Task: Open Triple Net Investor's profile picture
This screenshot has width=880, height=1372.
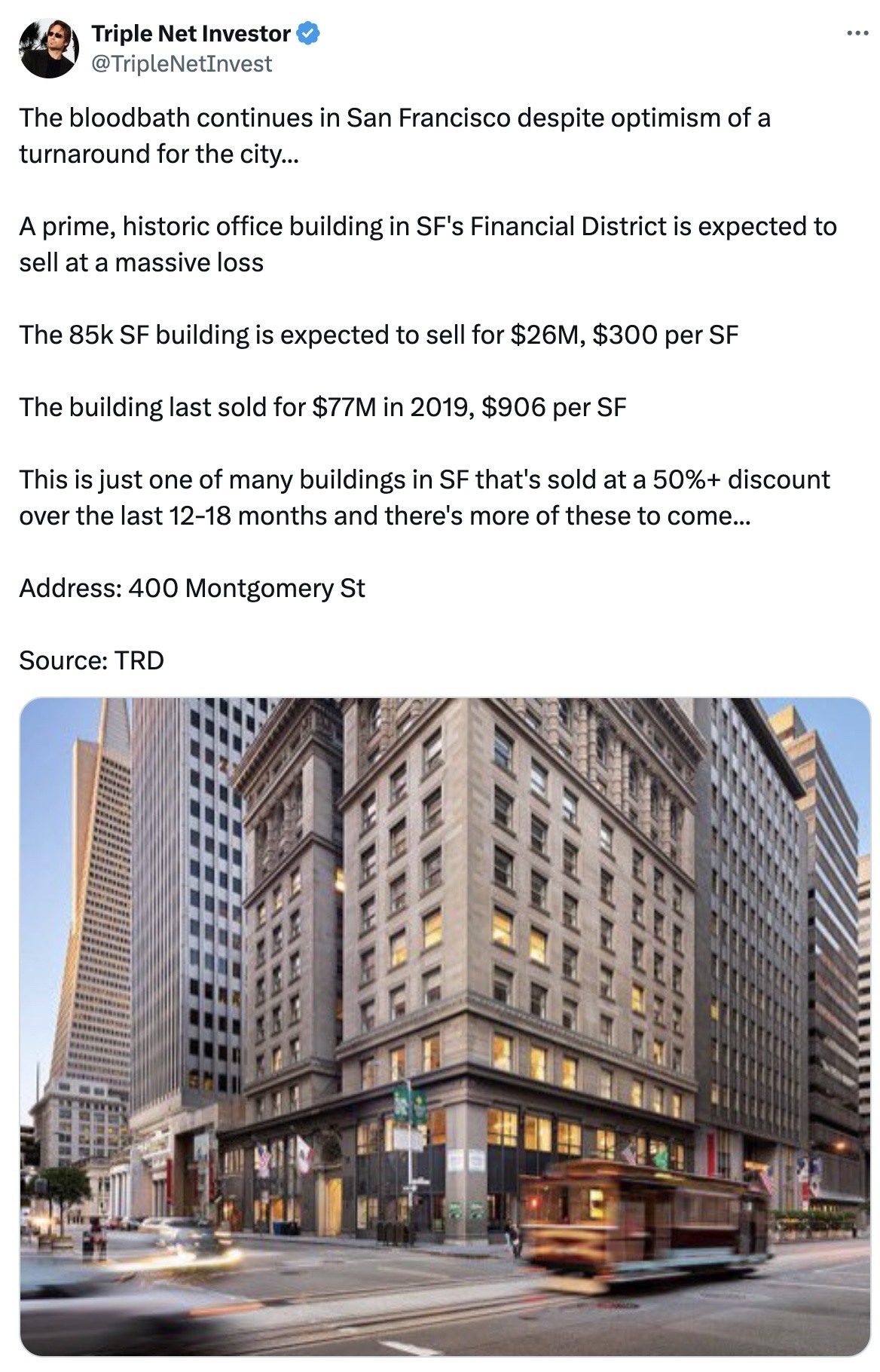Action: [49, 49]
